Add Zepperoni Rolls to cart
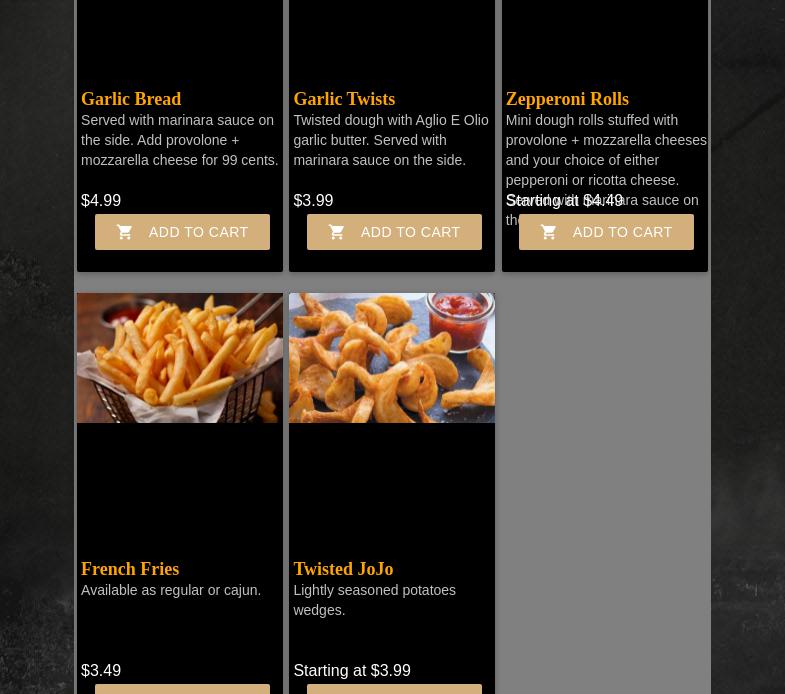This screenshot has width=785, height=694. click(606, 232)
